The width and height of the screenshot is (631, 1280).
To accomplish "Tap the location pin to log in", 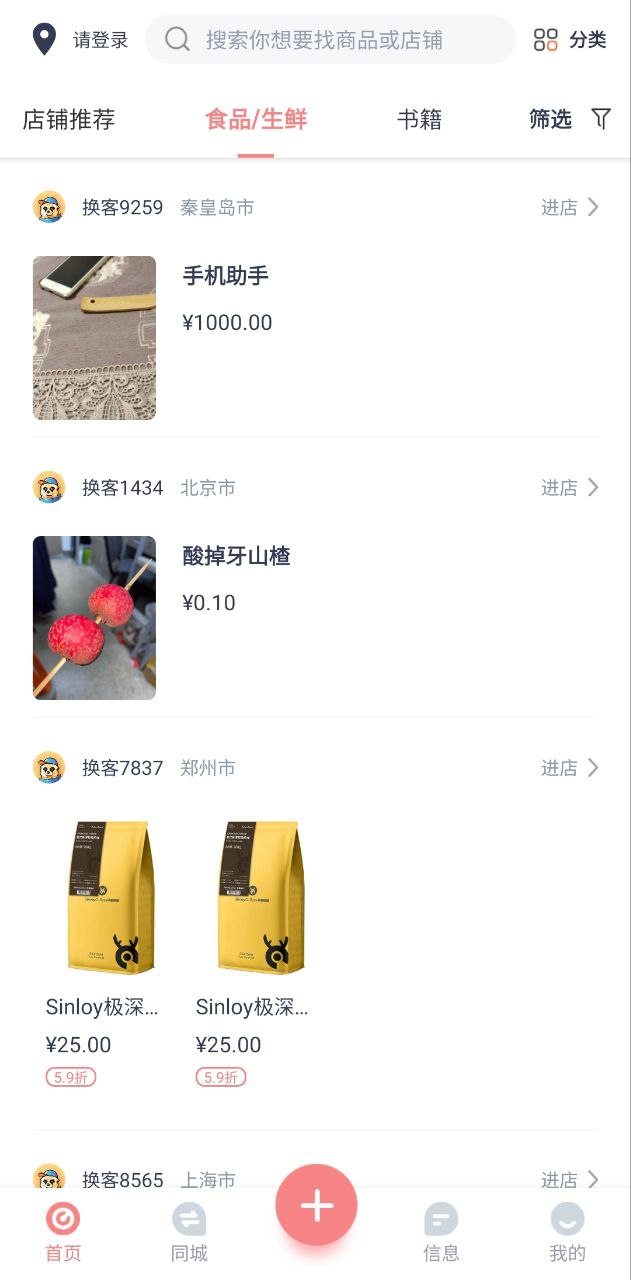I will pos(44,40).
